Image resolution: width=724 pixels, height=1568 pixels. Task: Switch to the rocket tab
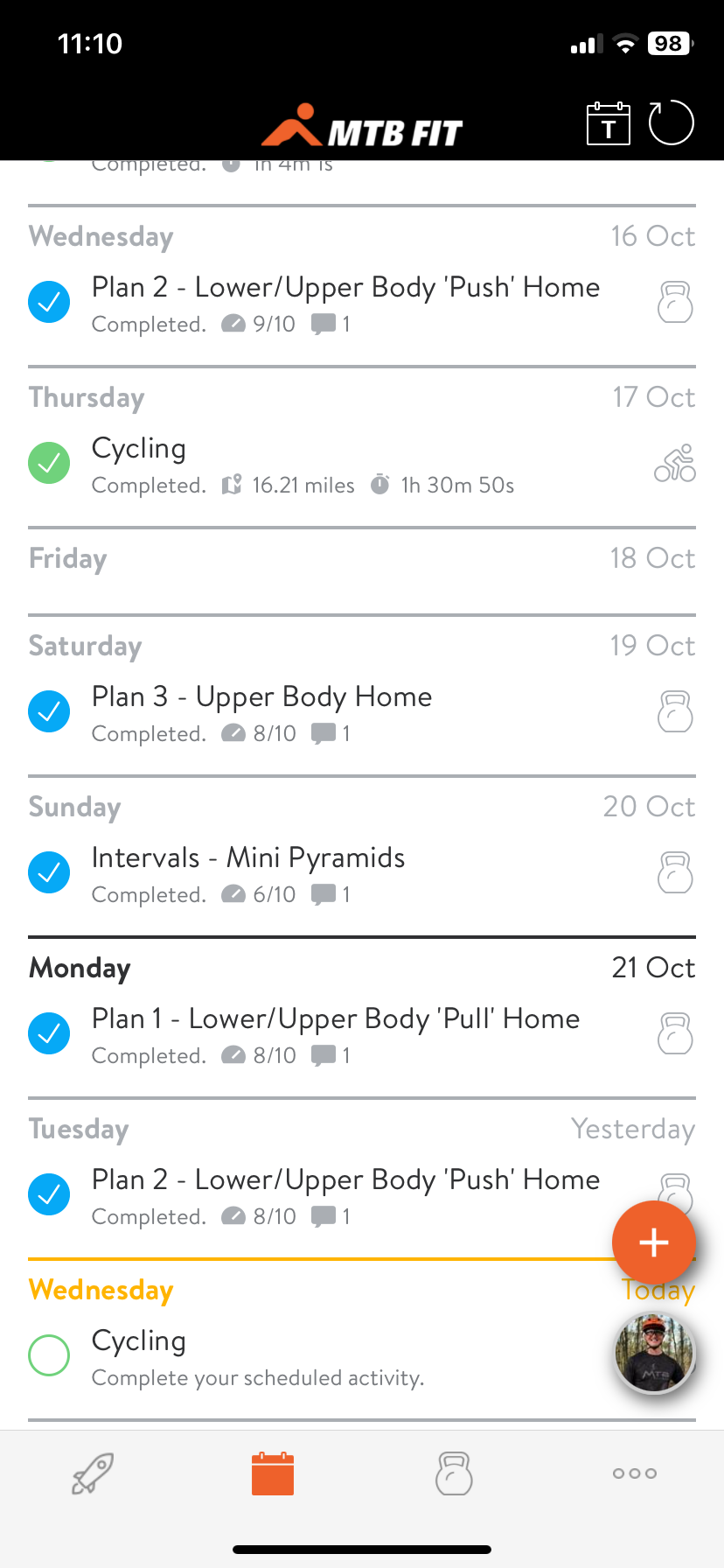point(93,1473)
